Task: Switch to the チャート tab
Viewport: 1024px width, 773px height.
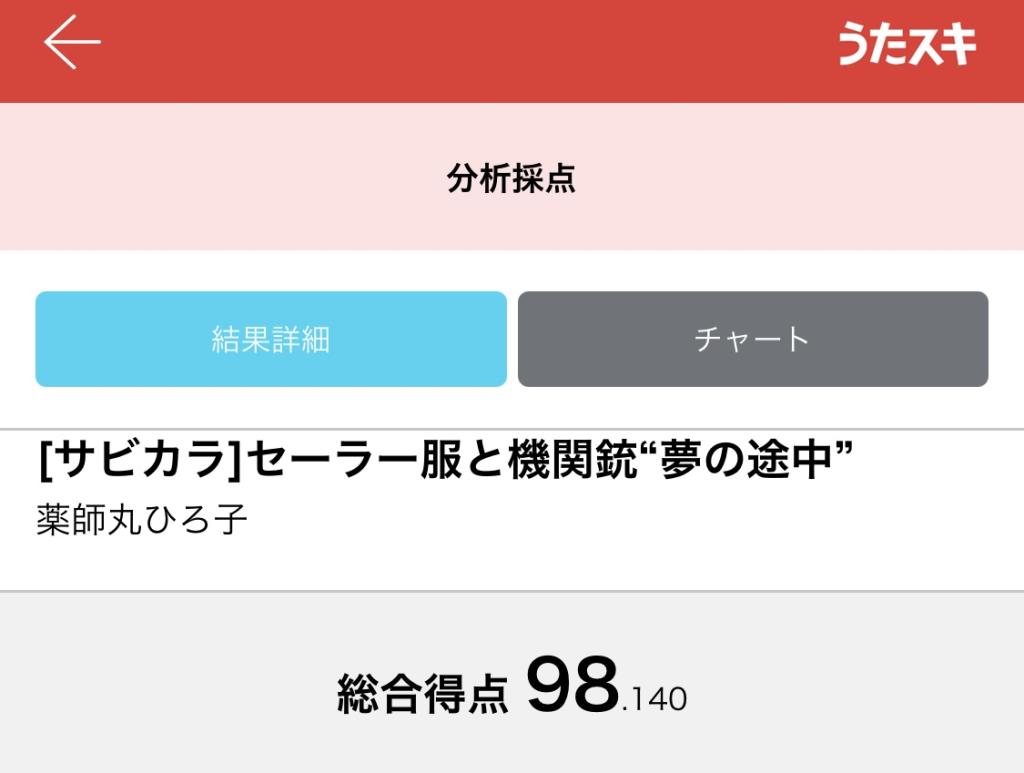Action: tap(752, 339)
